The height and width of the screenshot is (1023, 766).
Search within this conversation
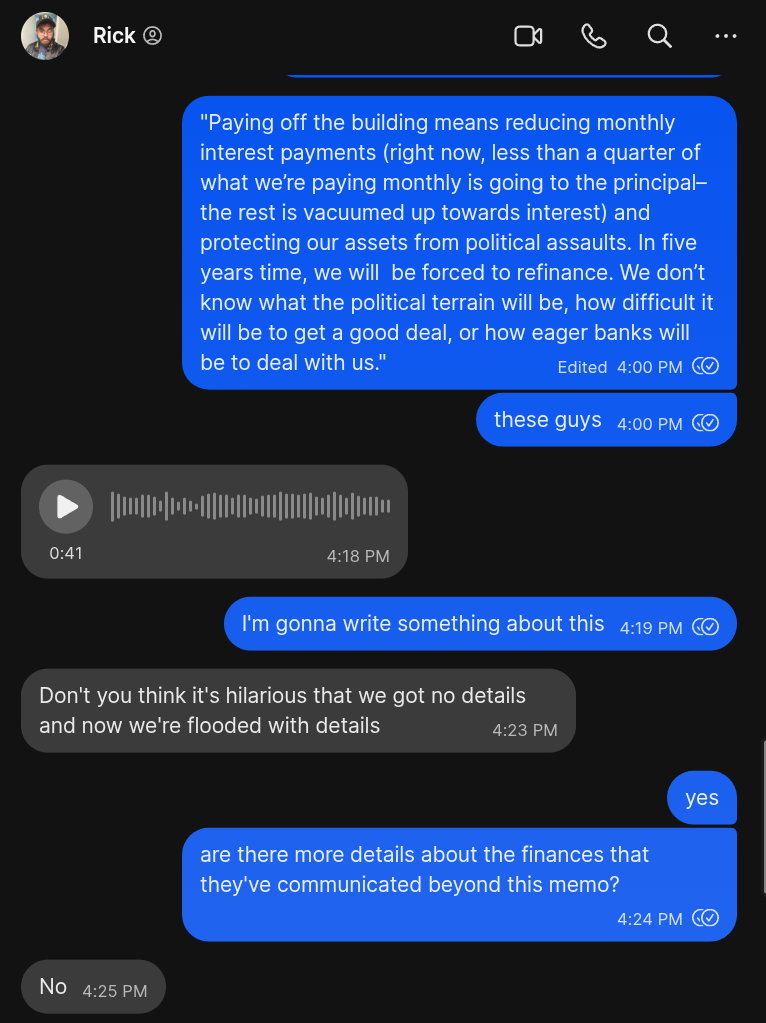pyautogui.click(x=659, y=36)
